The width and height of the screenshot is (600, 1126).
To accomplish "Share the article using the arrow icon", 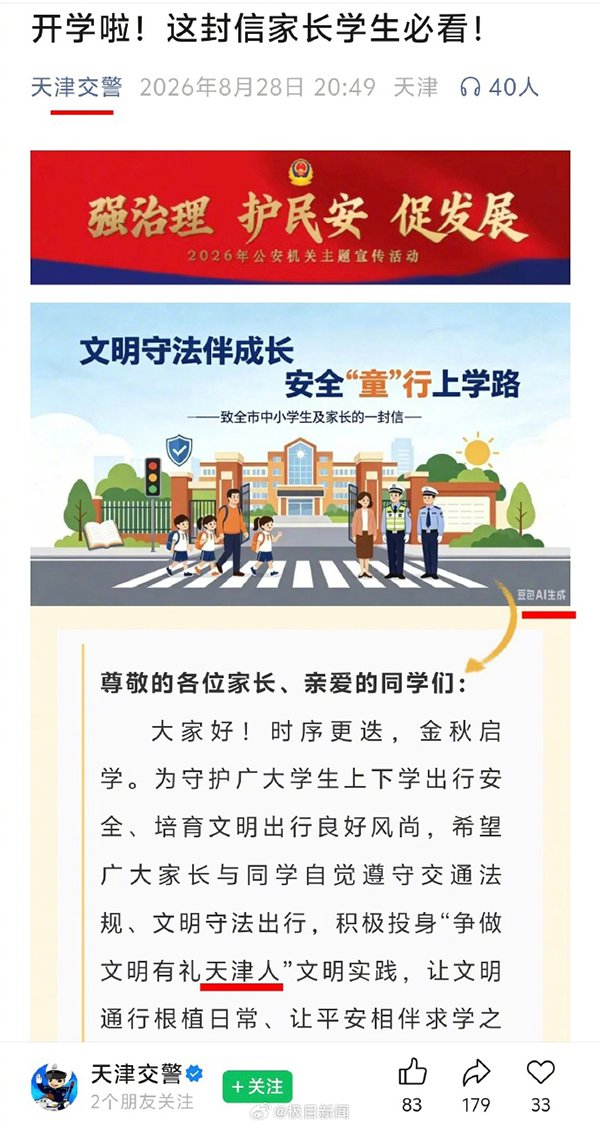I will pyautogui.click(x=476, y=1073).
